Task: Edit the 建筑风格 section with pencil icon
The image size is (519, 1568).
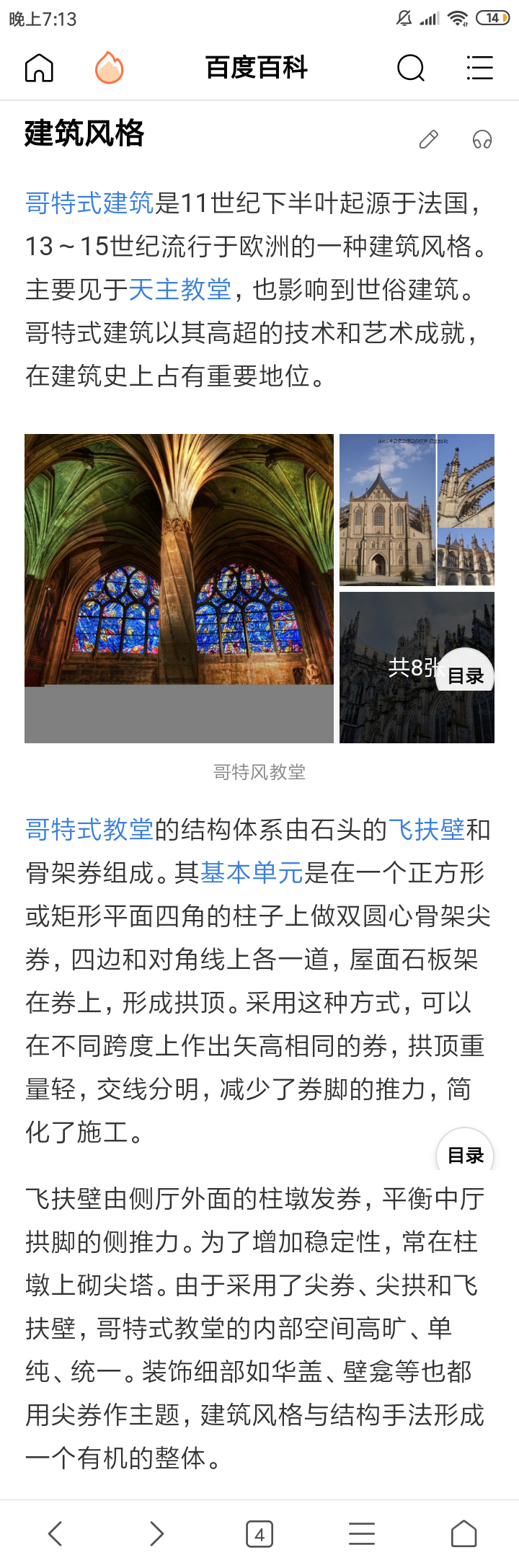Action: (x=429, y=139)
